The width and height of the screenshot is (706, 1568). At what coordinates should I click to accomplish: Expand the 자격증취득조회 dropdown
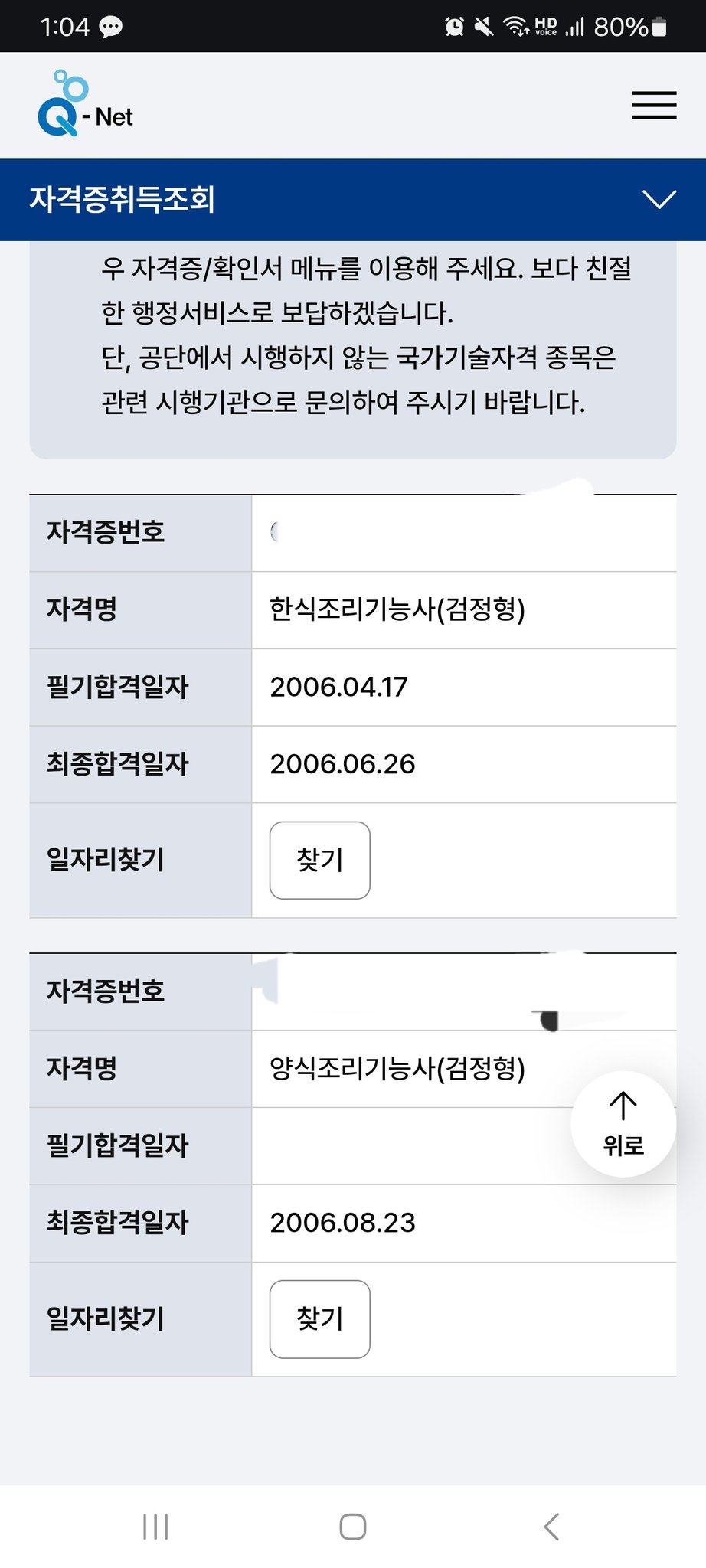(x=659, y=200)
